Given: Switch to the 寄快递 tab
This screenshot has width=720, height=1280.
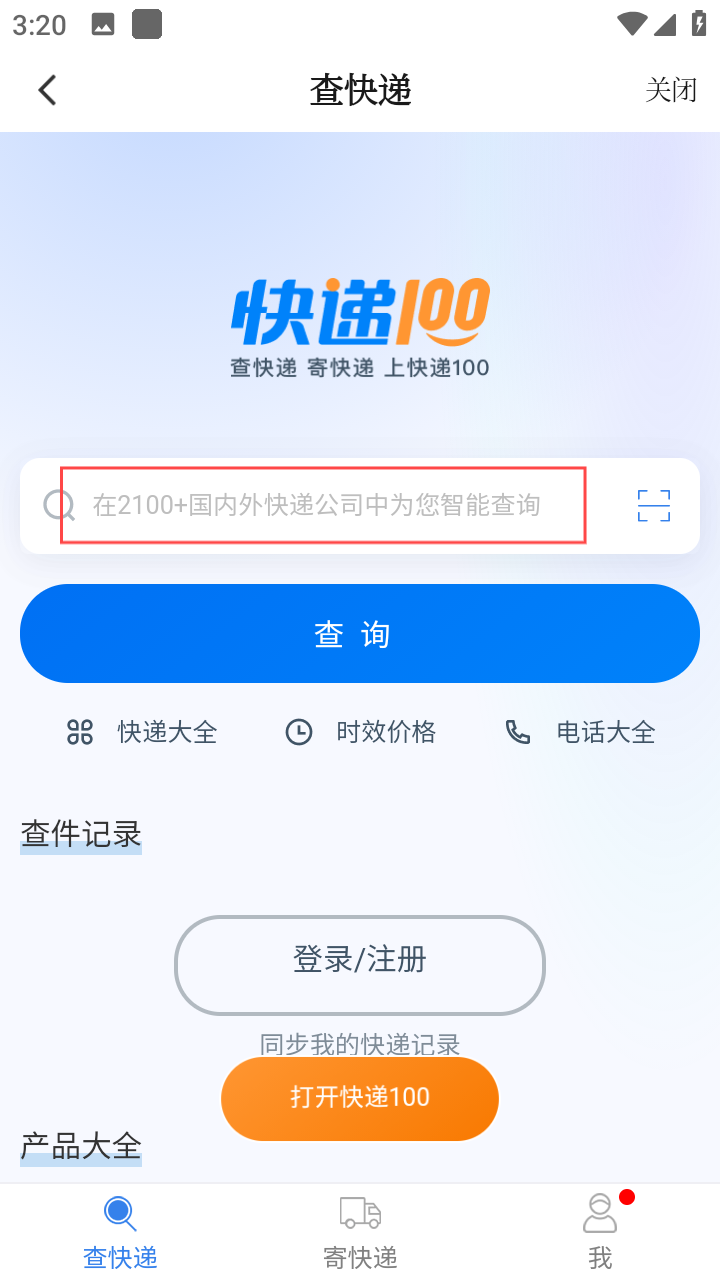Looking at the screenshot, I should pos(360,1232).
